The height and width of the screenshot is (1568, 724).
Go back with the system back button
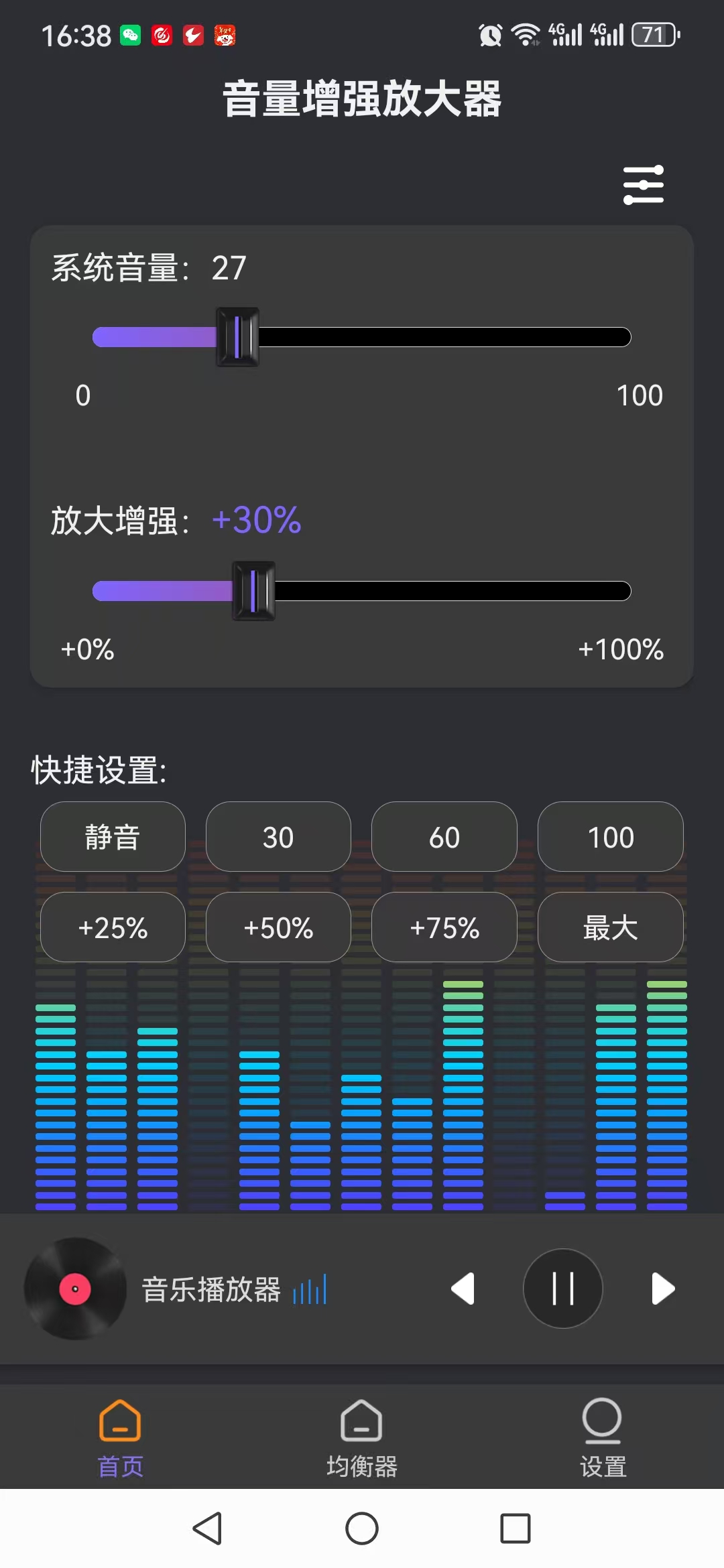click(x=207, y=1528)
